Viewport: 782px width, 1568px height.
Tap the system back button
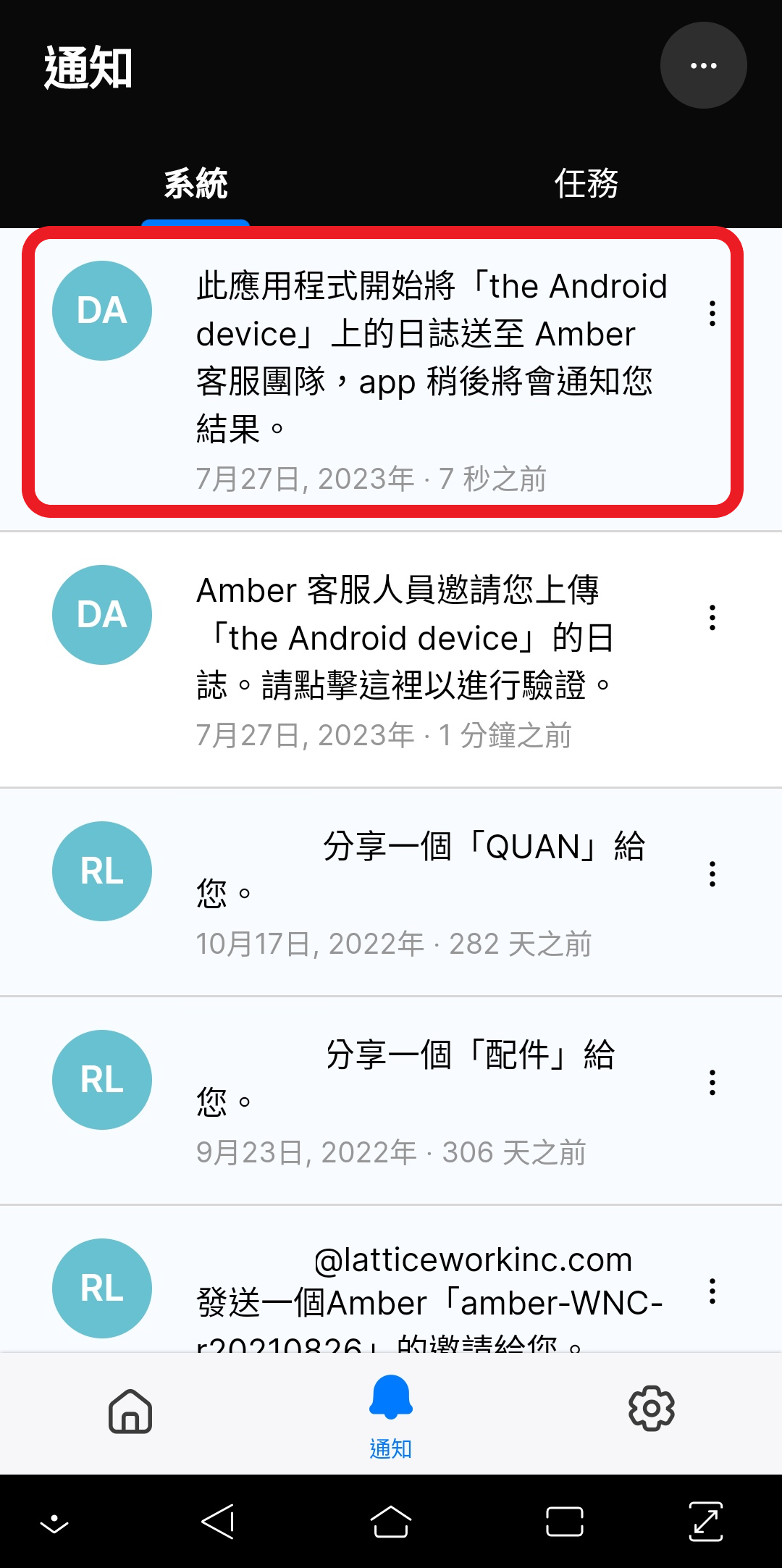click(x=217, y=1522)
